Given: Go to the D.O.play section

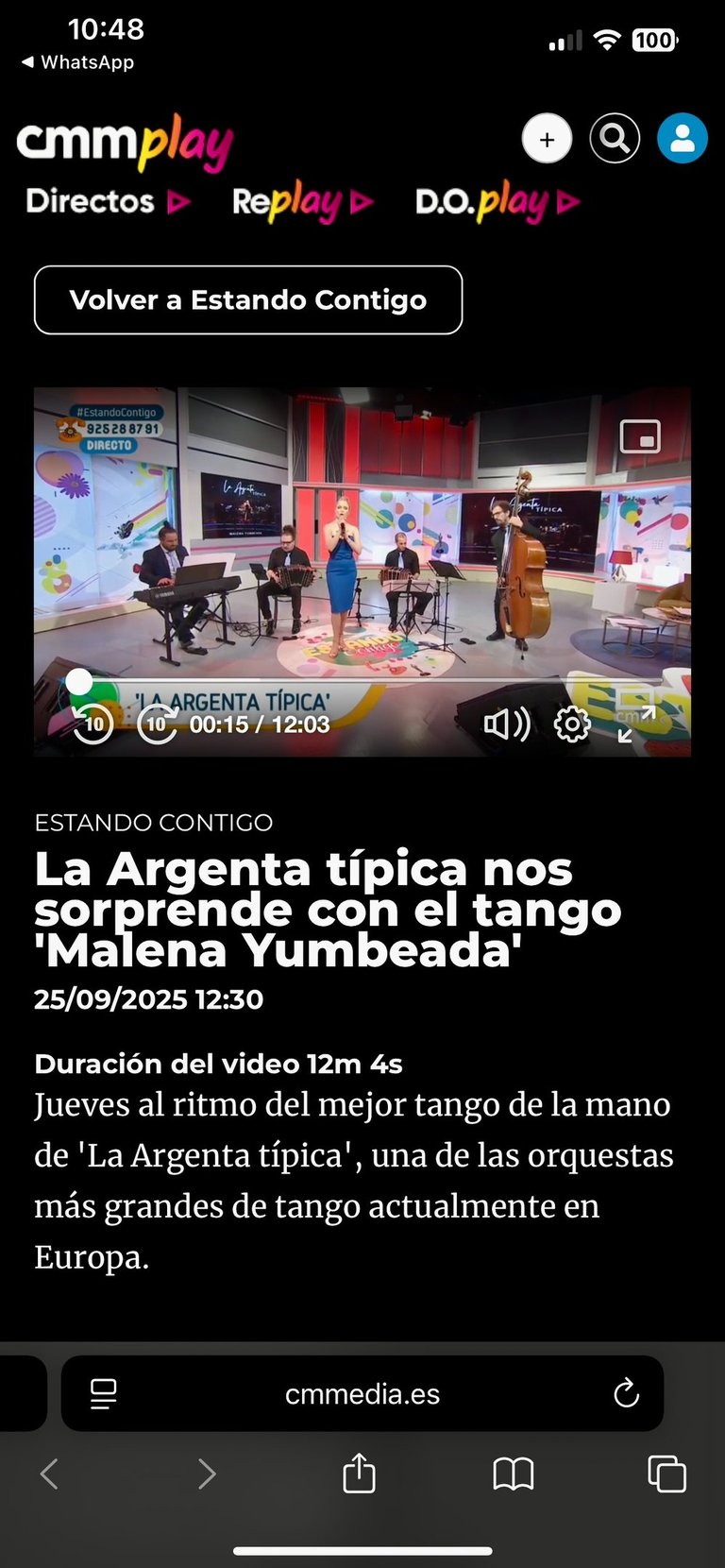Looking at the screenshot, I should pyautogui.click(x=497, y=202).
